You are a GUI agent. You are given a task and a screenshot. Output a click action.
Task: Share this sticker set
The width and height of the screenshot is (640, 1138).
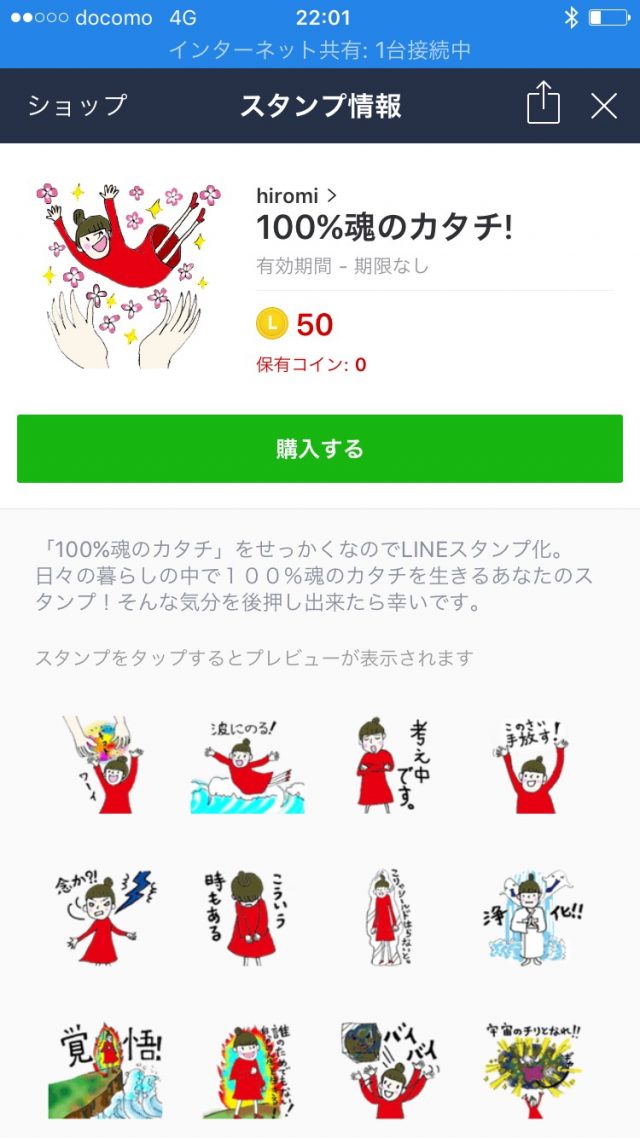point(543,104)
